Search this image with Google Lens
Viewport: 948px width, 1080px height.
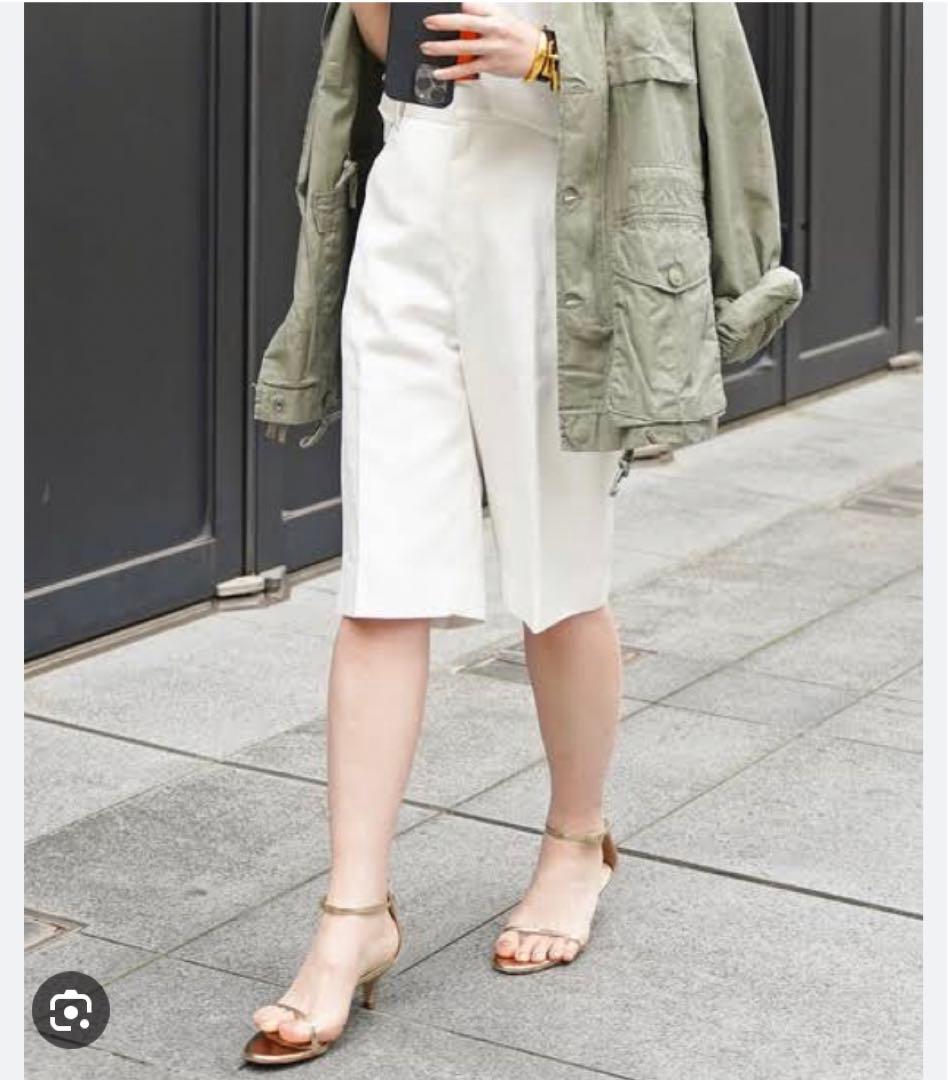pos(71,1010)
